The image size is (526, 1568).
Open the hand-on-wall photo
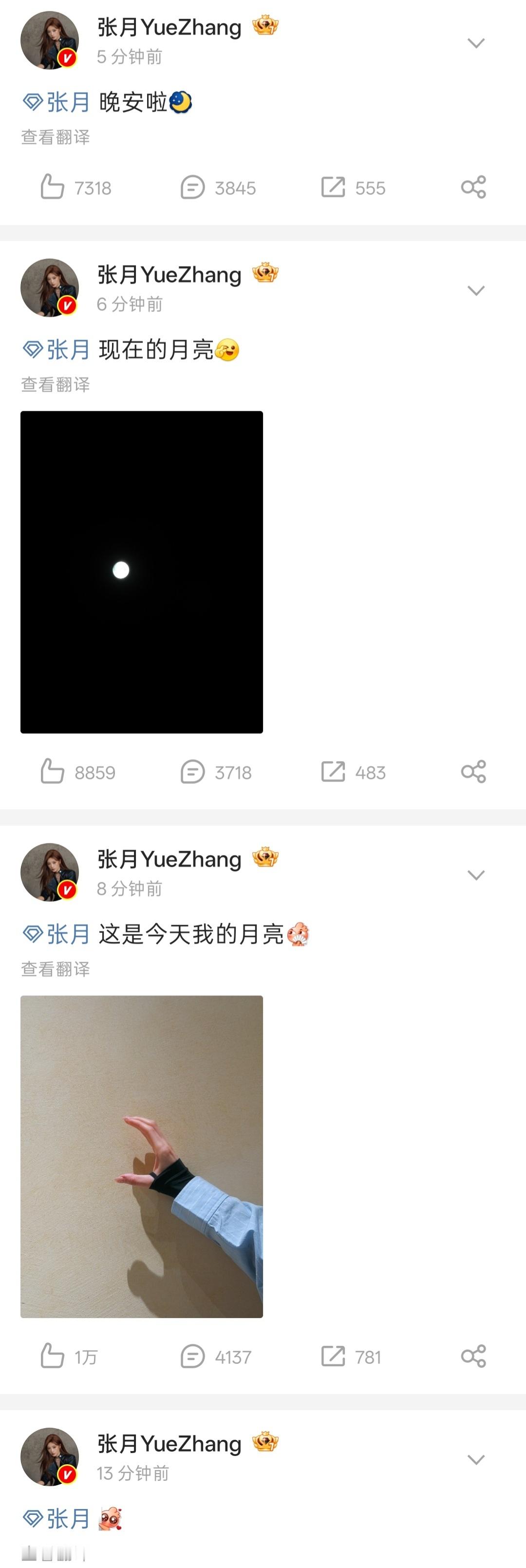coord(142,1157)
